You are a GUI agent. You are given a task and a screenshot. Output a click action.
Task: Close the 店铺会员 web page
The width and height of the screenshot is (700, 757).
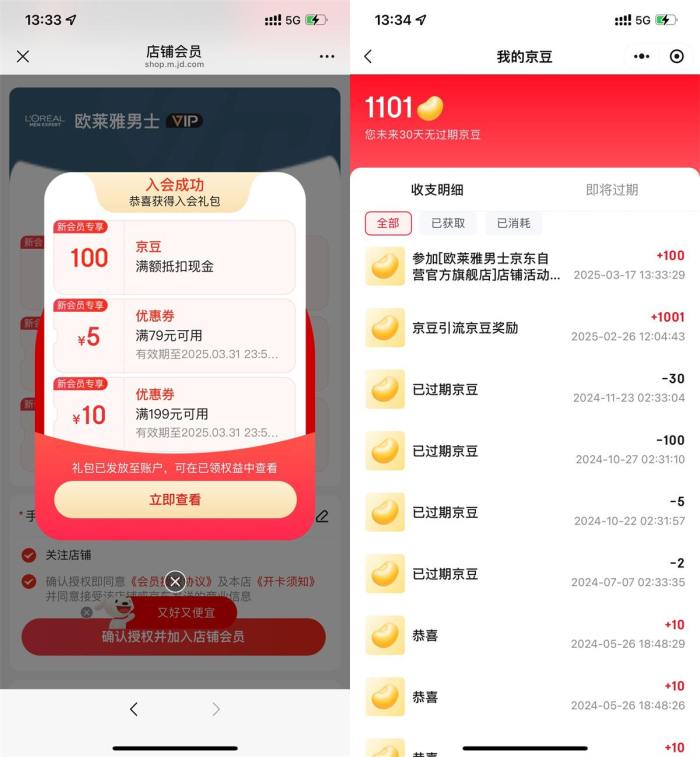(x=23, y=56)
